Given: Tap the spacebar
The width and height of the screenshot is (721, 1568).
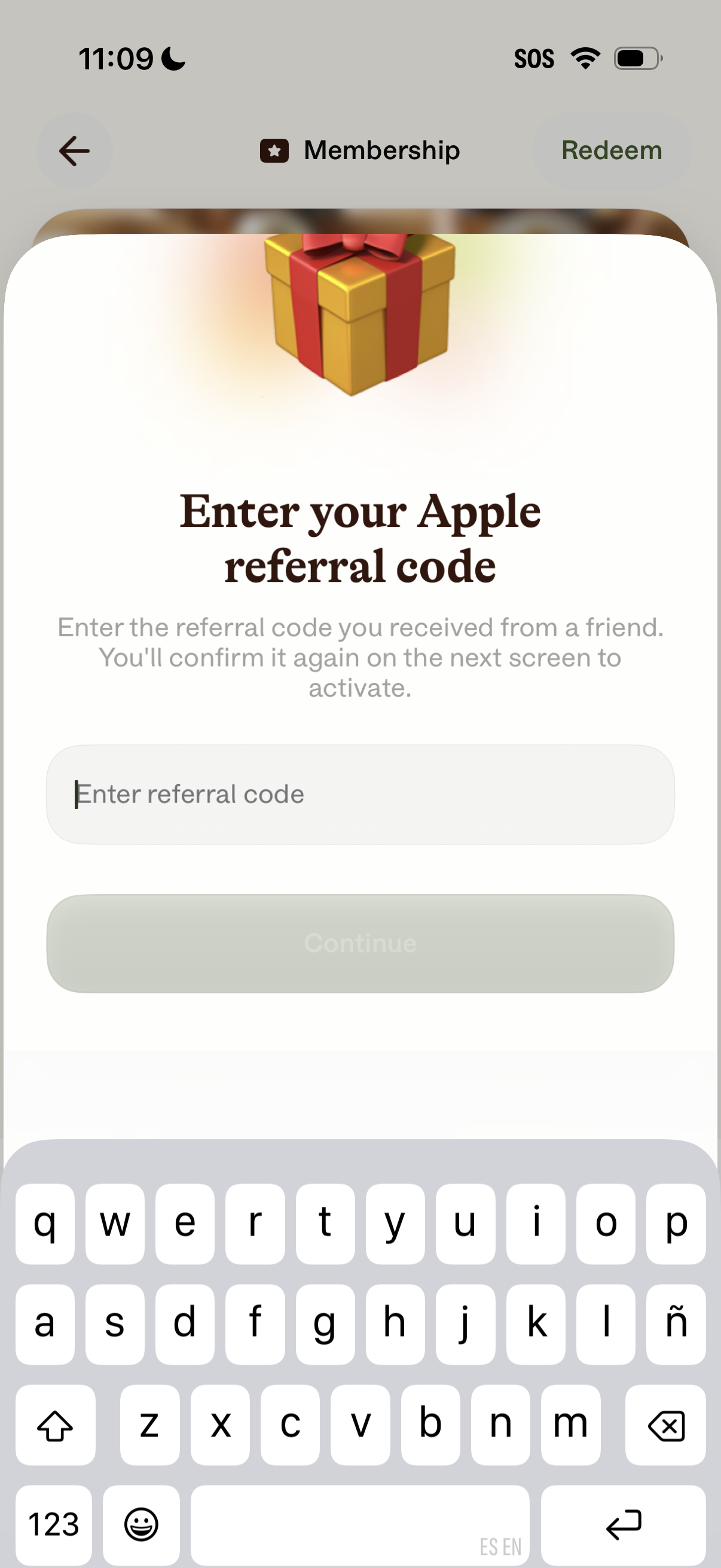Looking at the screenshot, I should pyautogui.click(x=360, y=1525).
